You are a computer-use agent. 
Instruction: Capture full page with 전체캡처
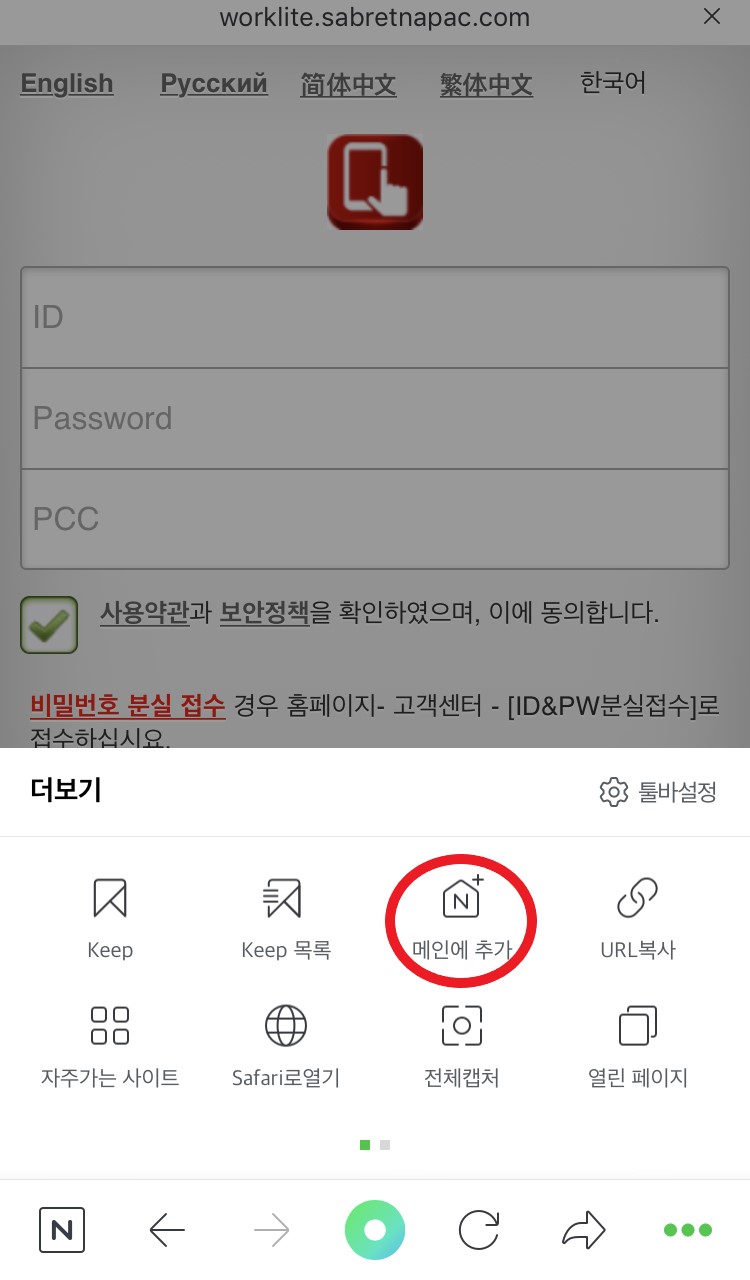462,1044
